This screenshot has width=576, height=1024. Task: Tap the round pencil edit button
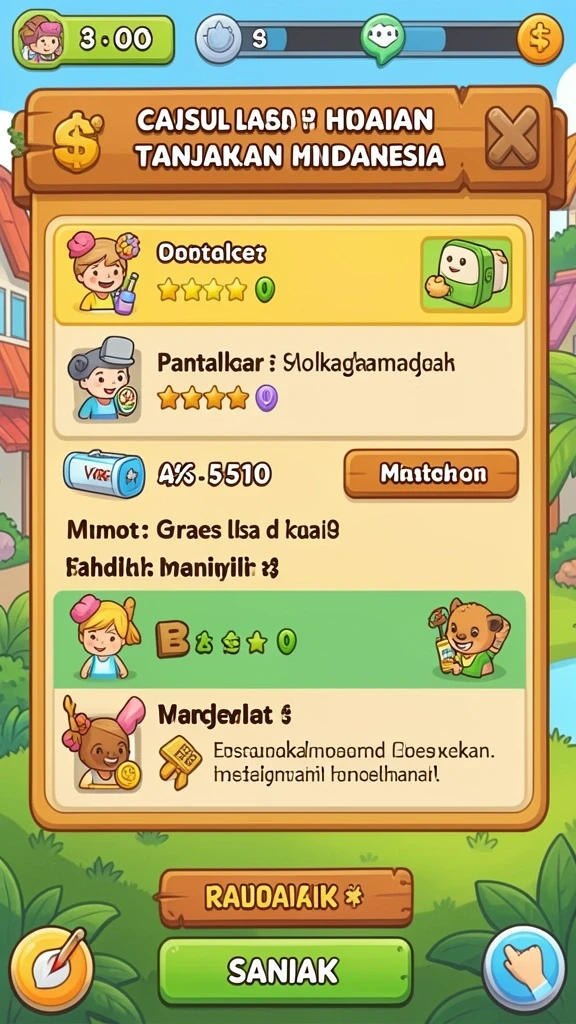[52, 969]
